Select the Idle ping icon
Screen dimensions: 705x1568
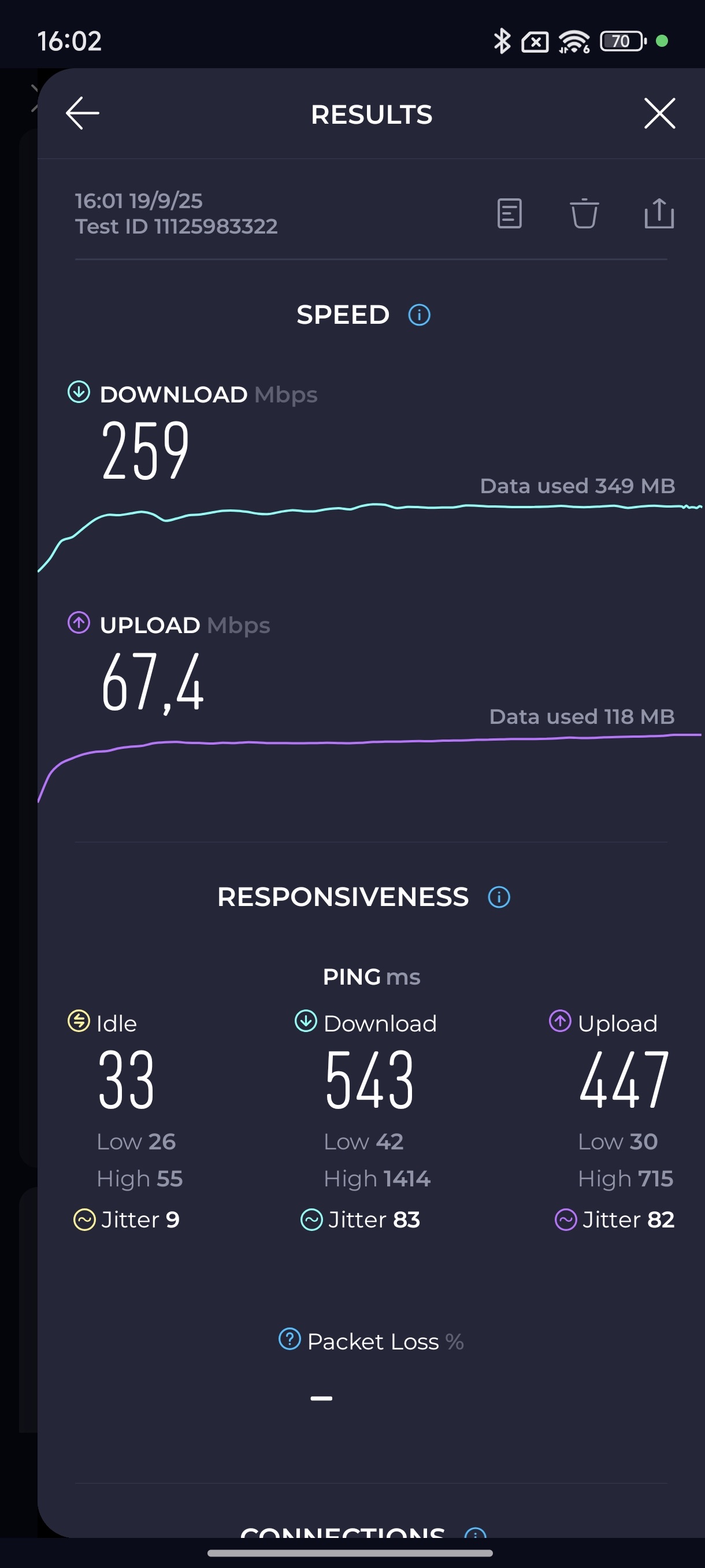click(78, 1022)
